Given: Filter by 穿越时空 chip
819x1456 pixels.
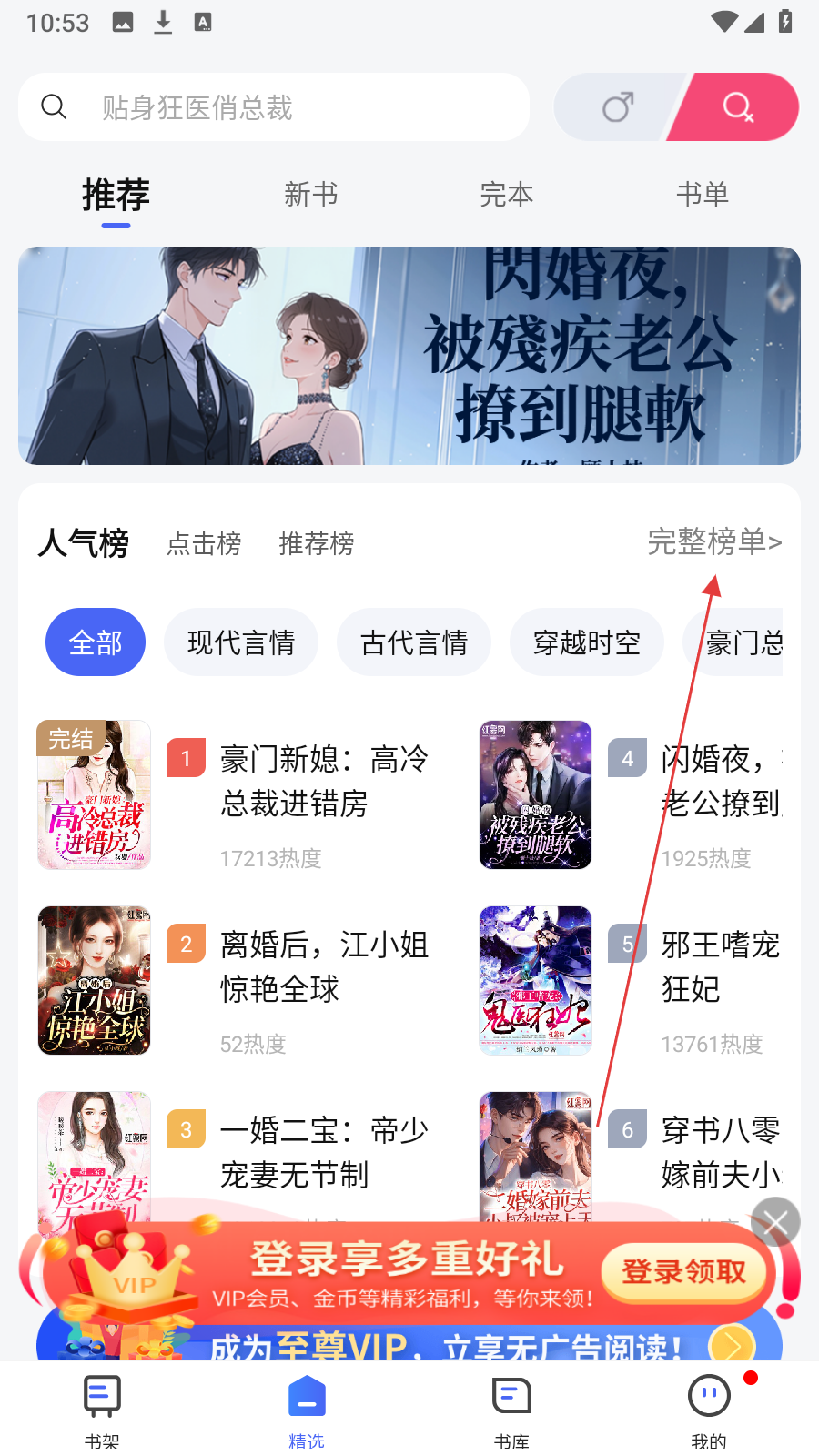Looking at the screenshot, I should (x=587, y=642).
